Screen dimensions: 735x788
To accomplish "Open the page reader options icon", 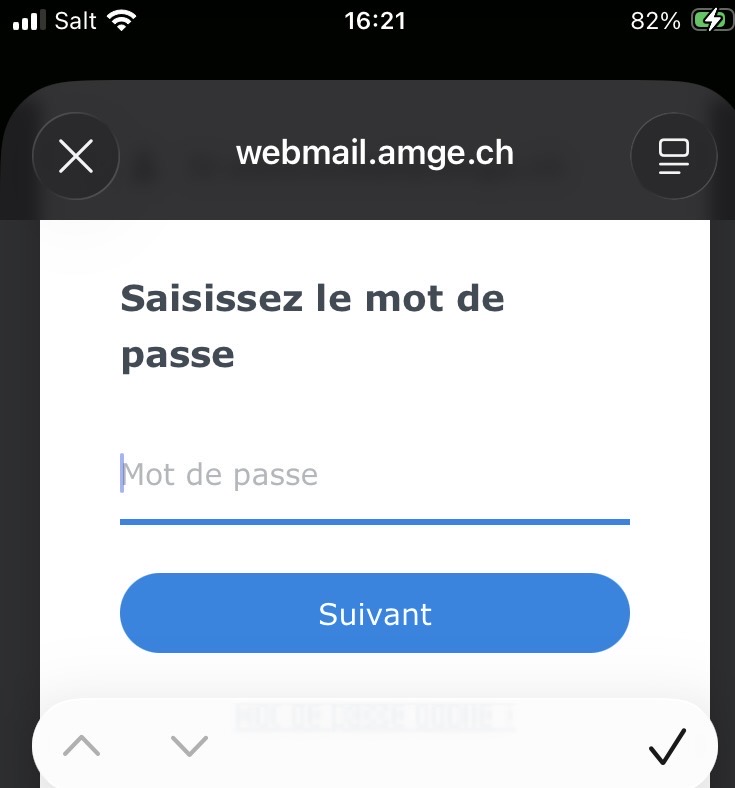I will click(x=674, y=156).
